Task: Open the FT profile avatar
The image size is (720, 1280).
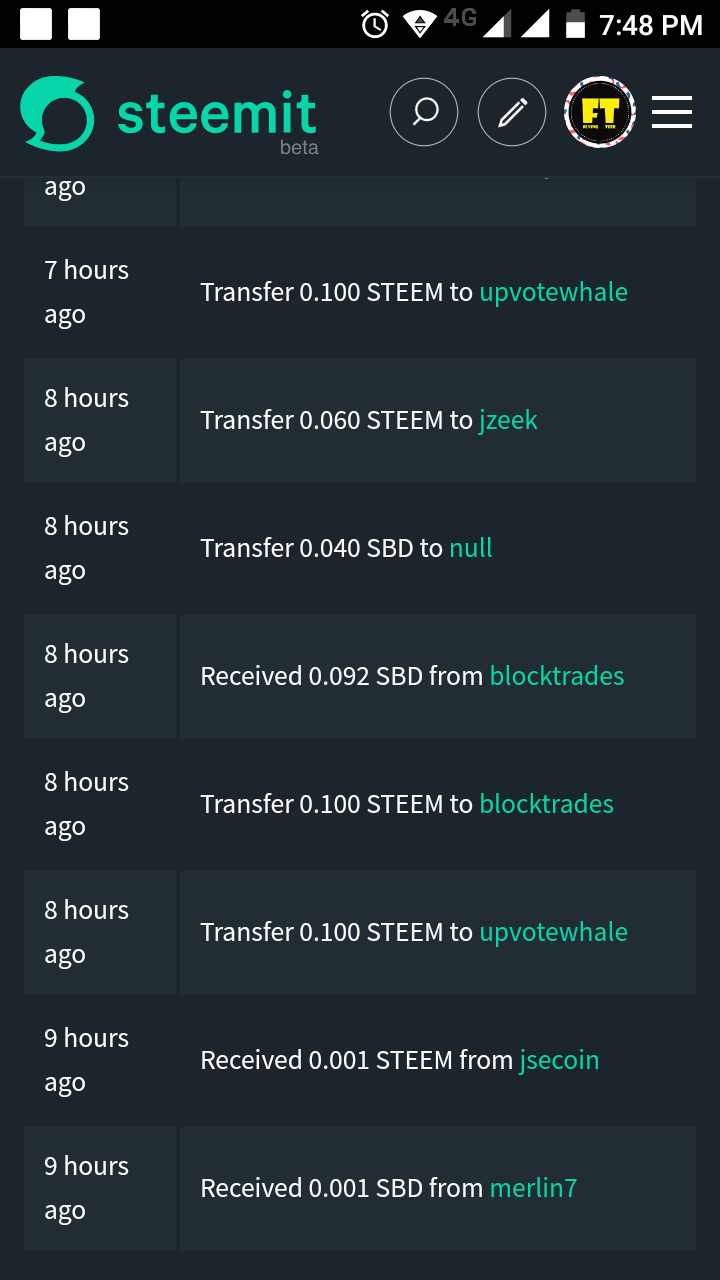Action: coord(600,112)
